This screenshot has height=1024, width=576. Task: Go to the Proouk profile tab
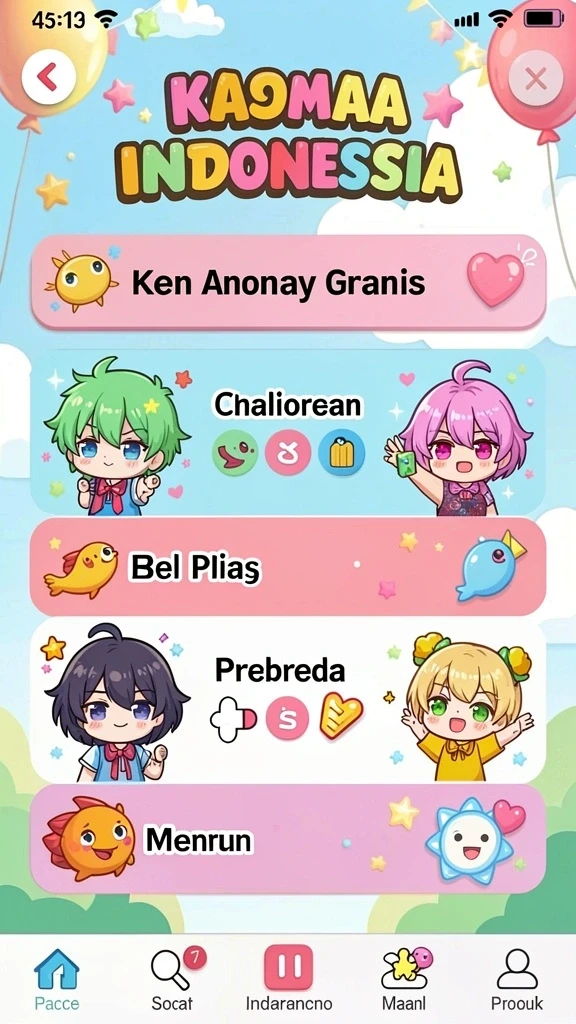[x=517, y=978]
